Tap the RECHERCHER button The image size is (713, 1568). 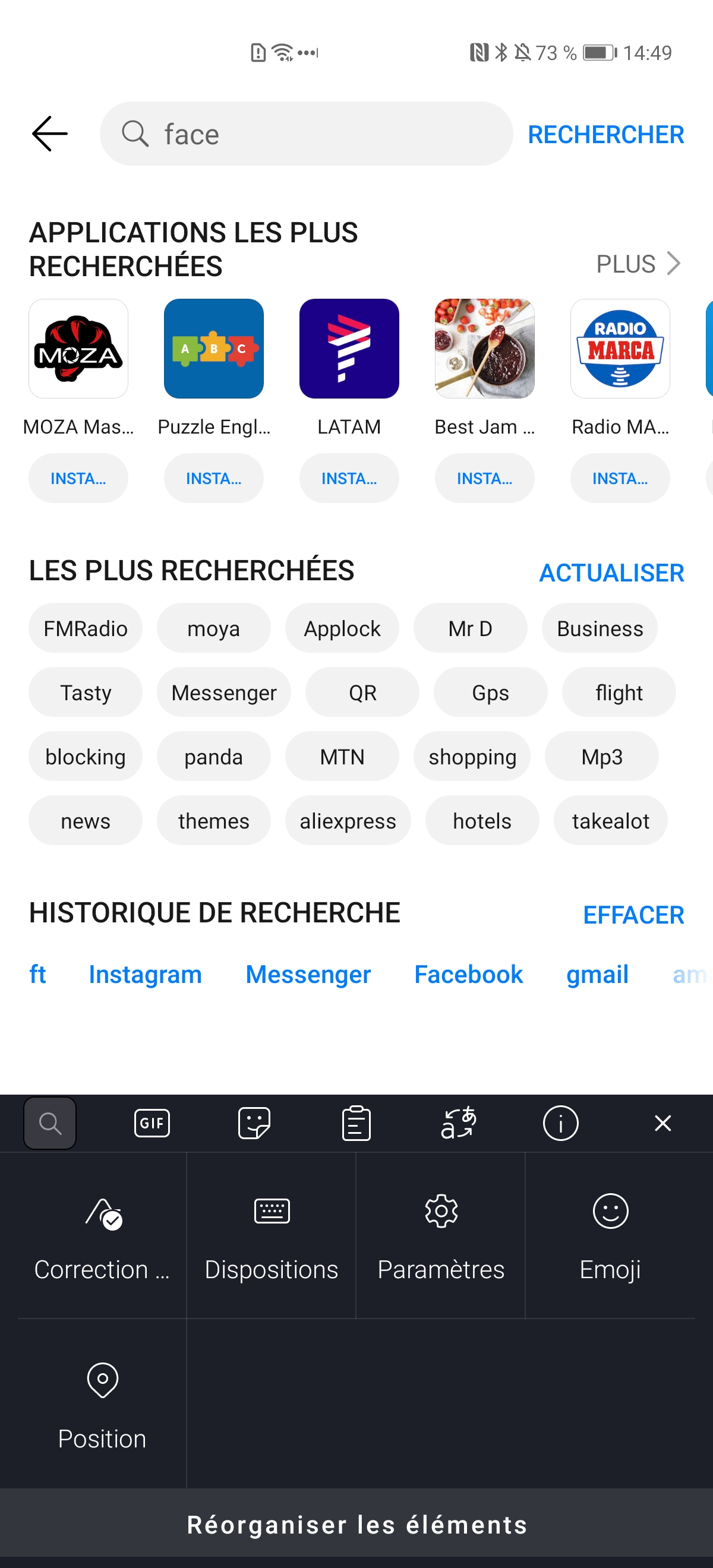pyautogui.click(x=605, y=134)
